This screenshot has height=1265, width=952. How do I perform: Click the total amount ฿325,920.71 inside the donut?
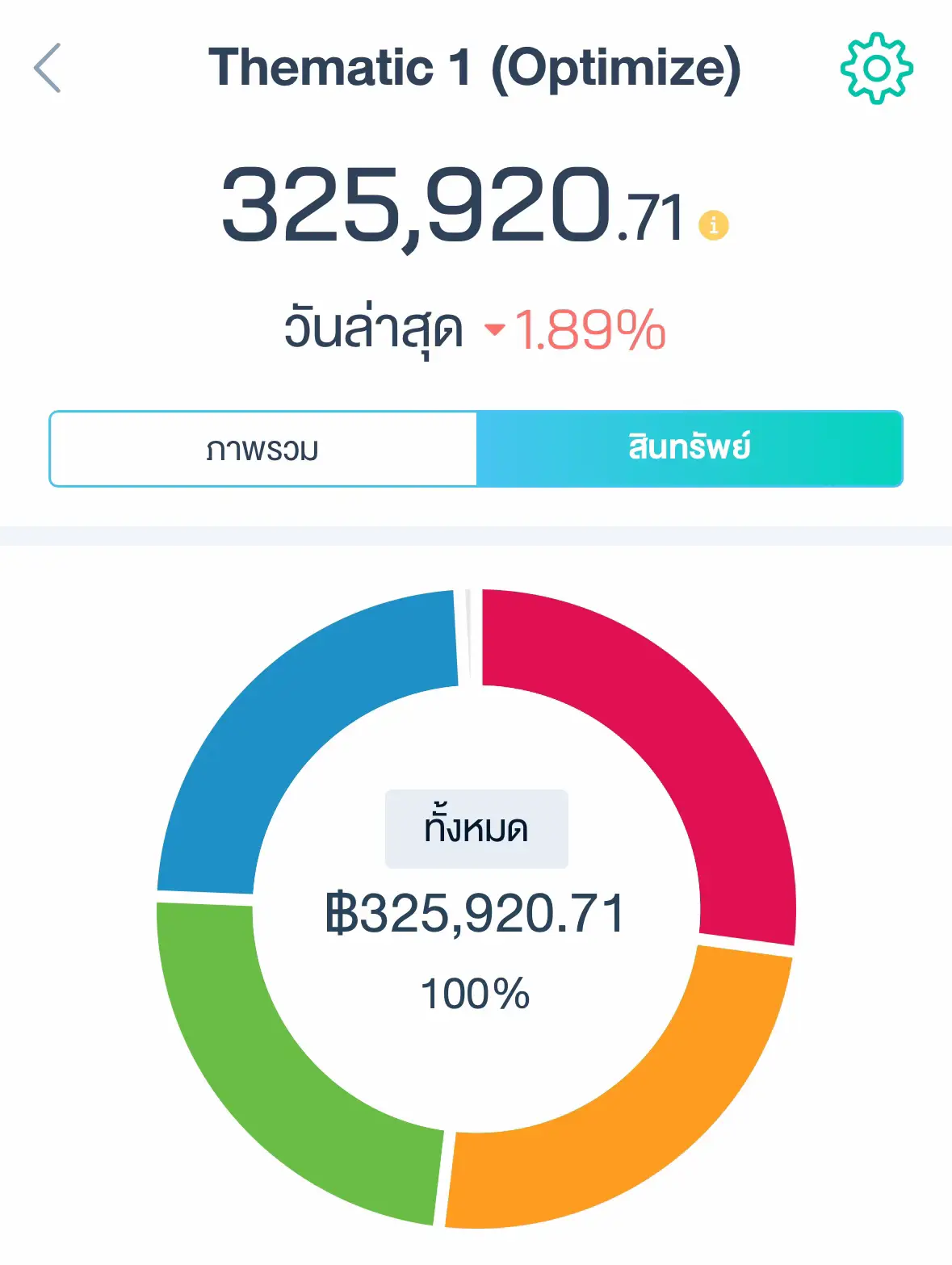pos(476,912)
